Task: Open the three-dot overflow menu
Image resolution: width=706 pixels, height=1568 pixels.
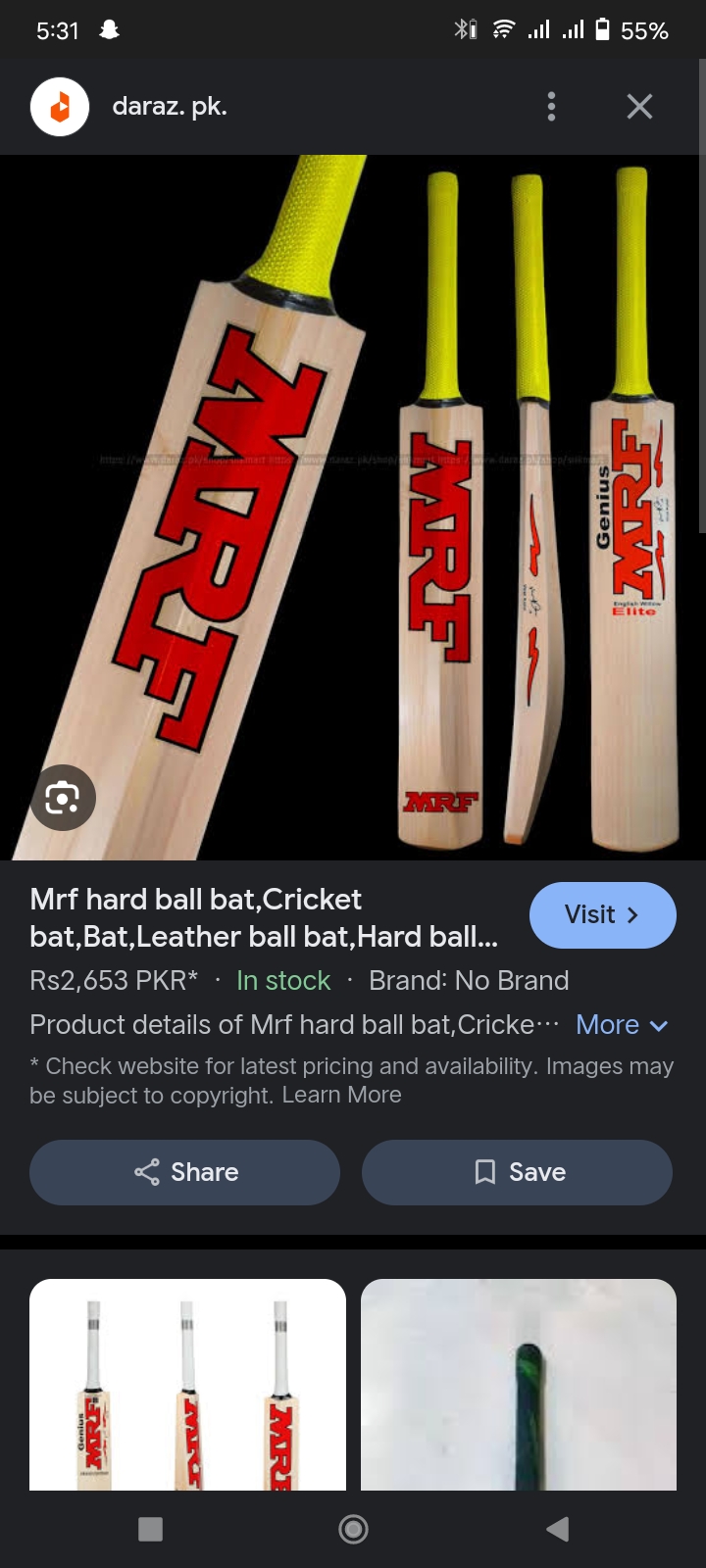Action: tap(551, 107)
